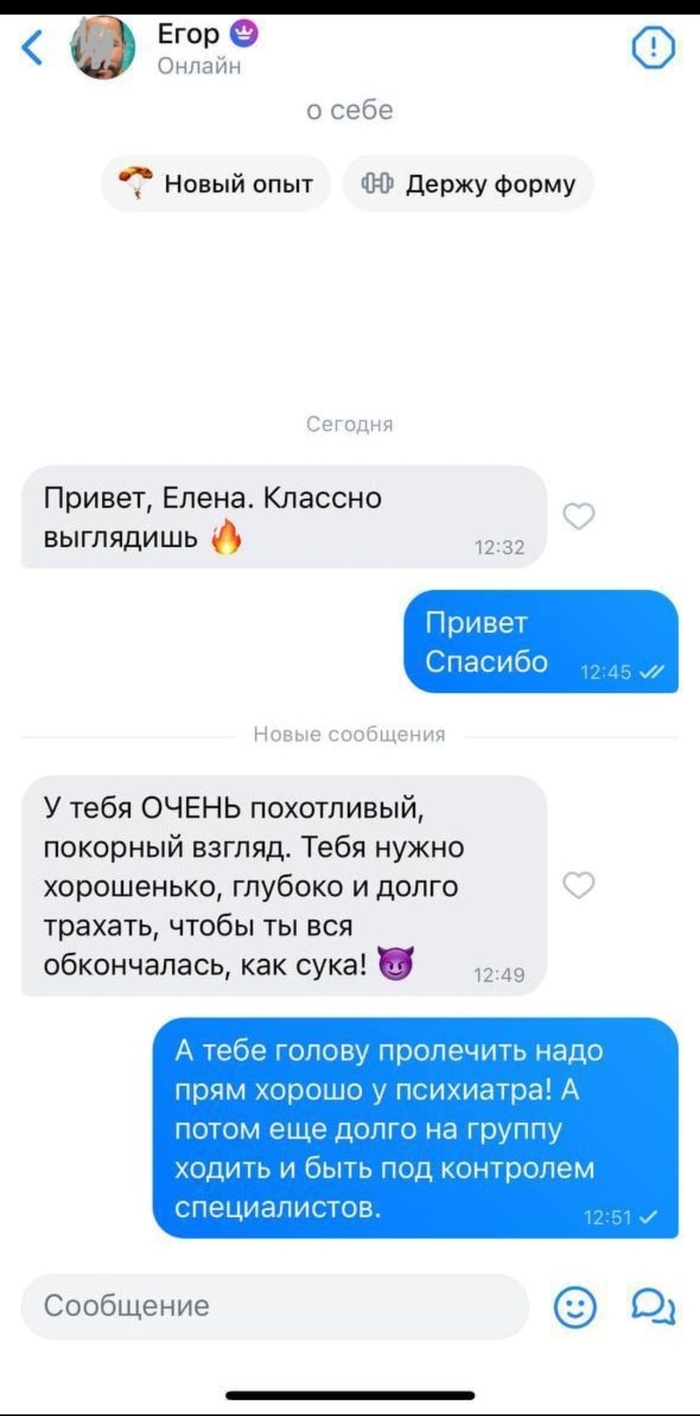Open the emoji picker
The width and height of the screenshot is (700, 1416).
575,1306
